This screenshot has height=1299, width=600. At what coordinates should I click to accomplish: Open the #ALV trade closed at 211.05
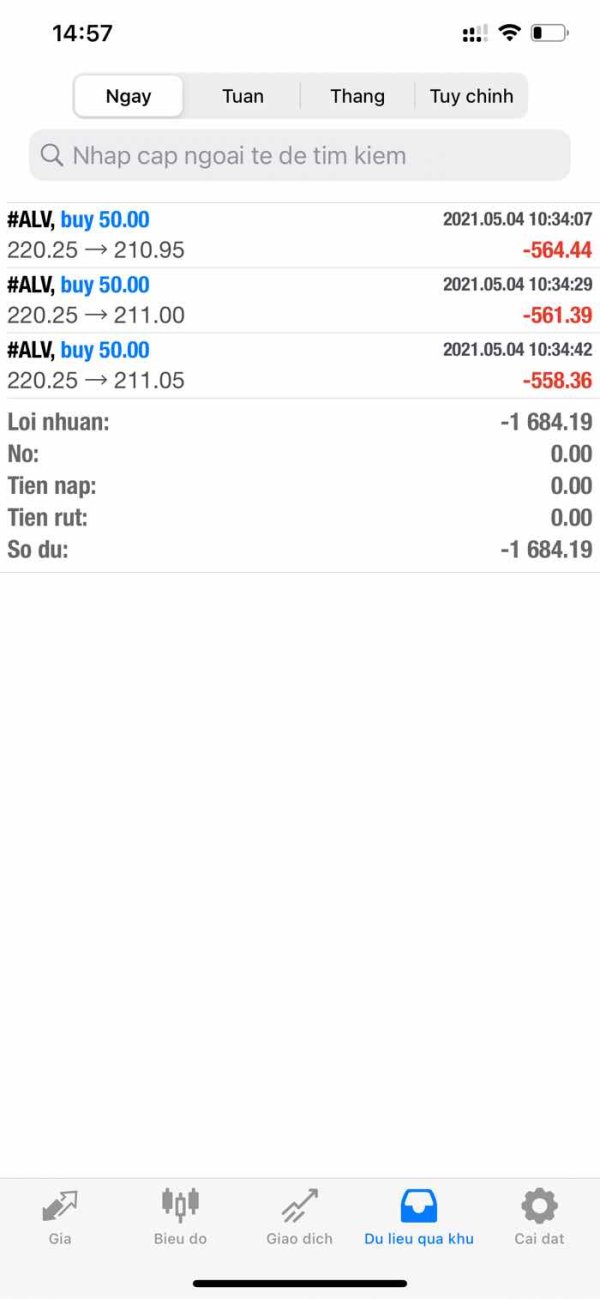click(x=300, y=365)
